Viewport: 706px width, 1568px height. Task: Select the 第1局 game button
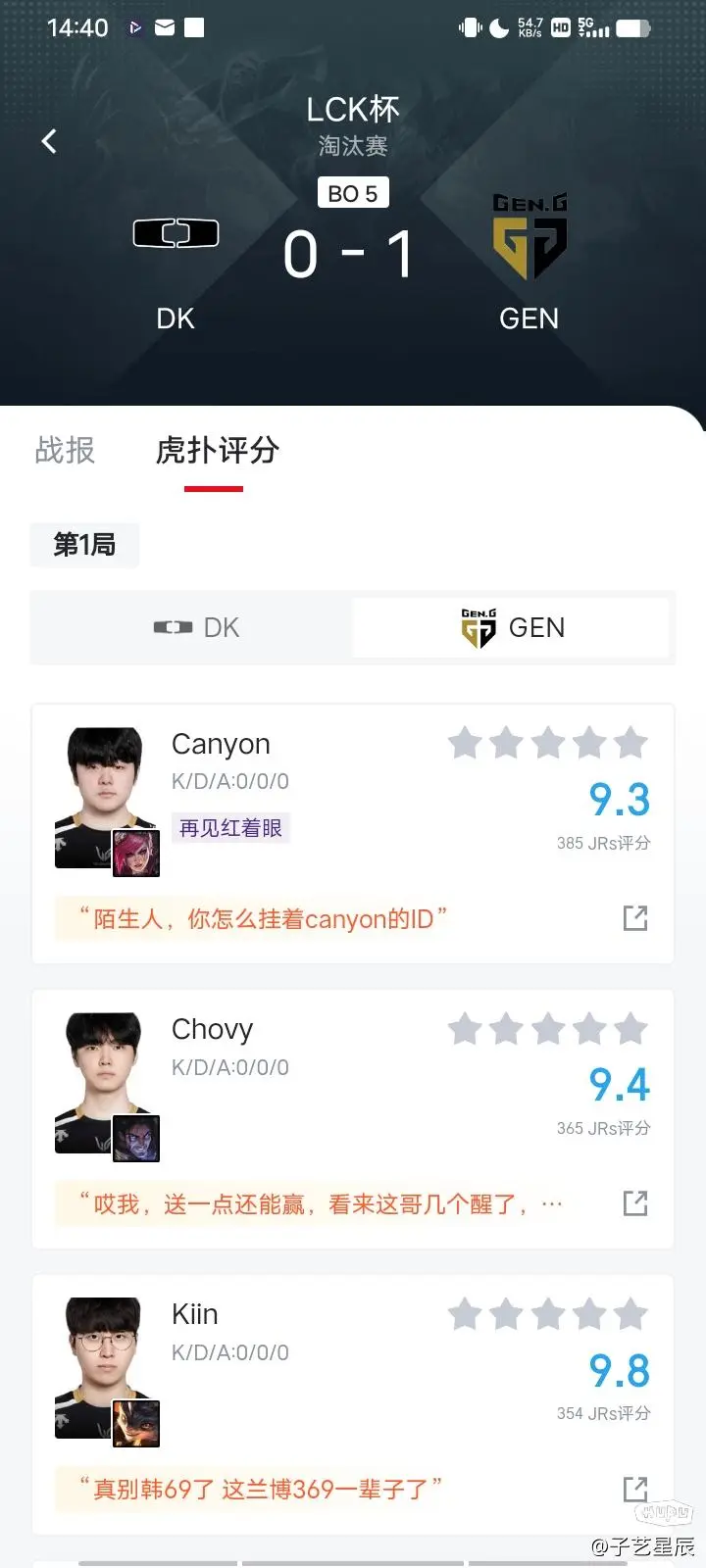84,545
